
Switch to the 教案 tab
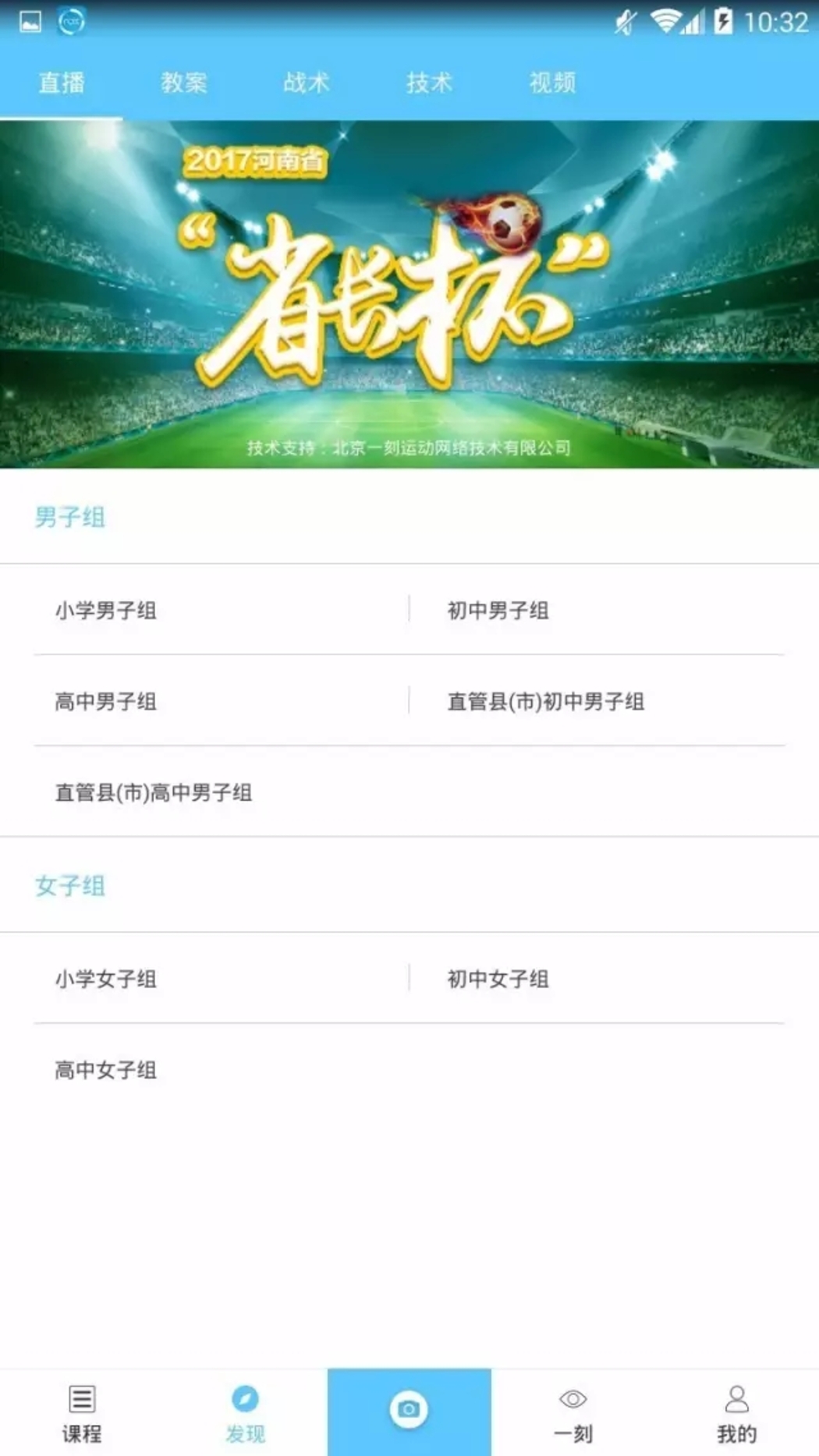pyautogui.click(x=184, y=83)
